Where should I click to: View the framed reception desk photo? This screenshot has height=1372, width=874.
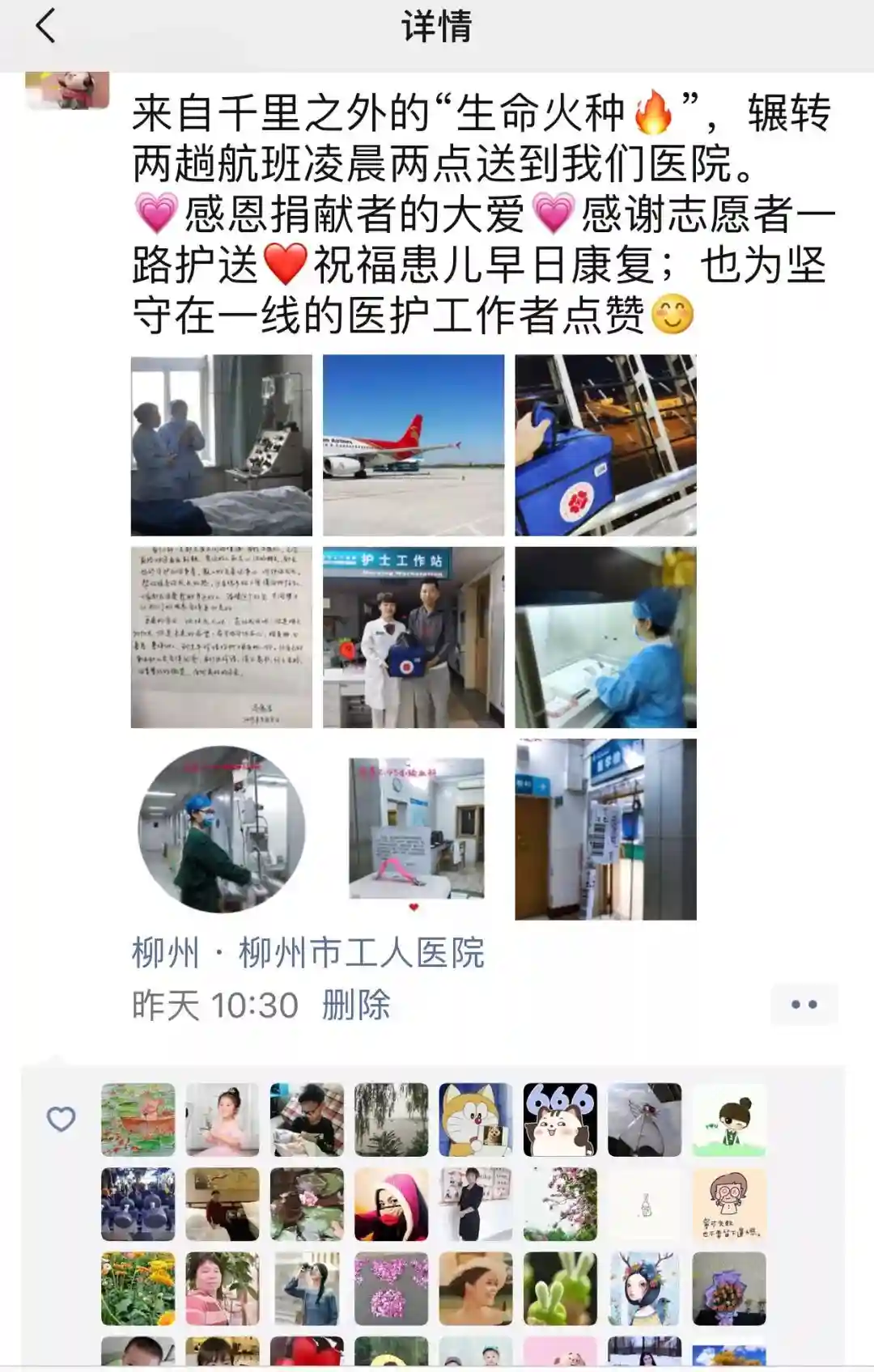(416, 829)
